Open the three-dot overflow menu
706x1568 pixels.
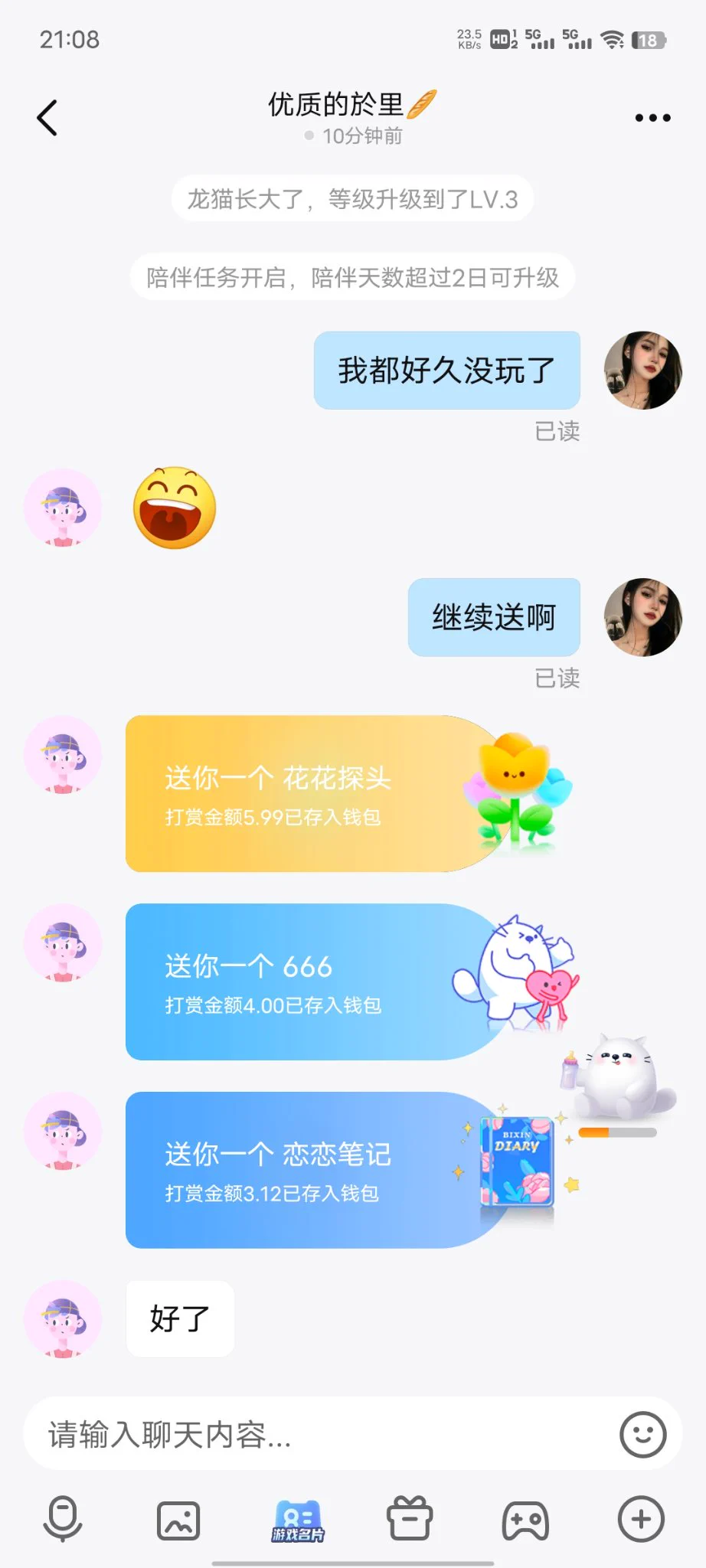coord(652,118)
